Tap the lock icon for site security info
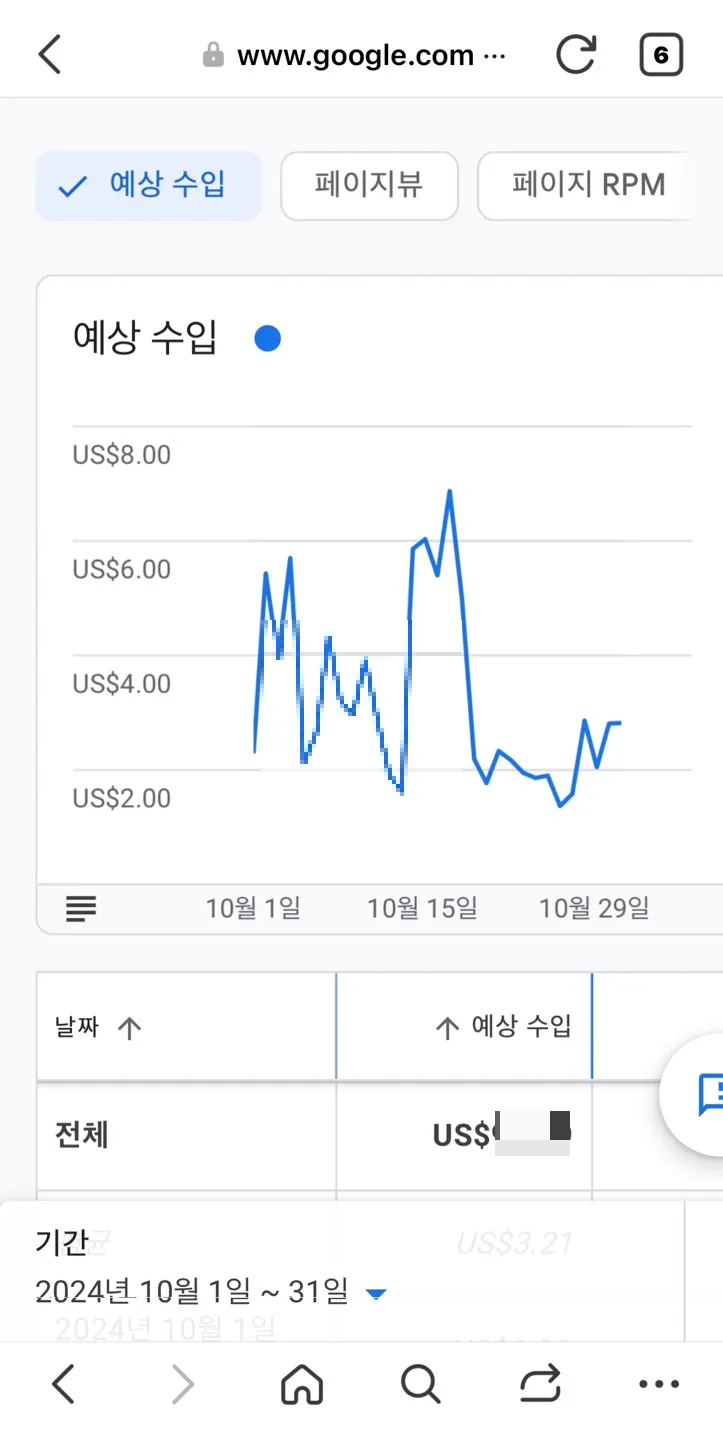 (x=213, y=56)
